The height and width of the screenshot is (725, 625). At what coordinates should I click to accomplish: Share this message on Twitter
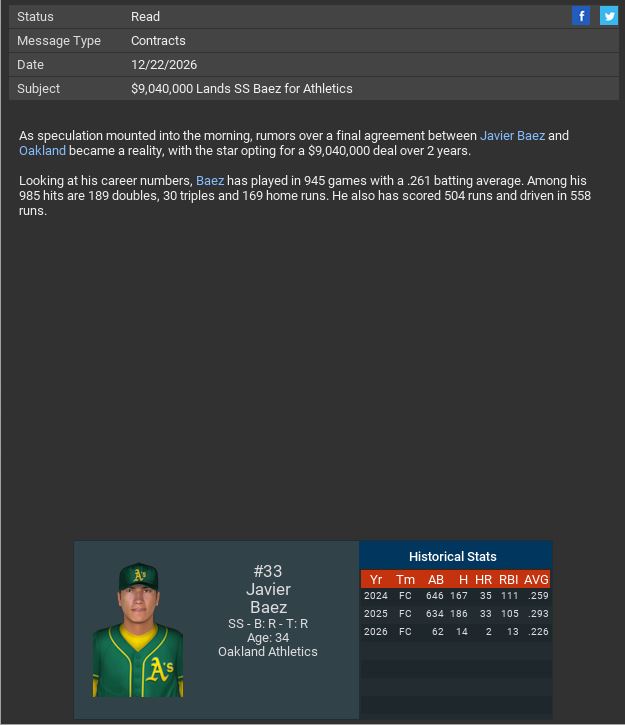(x=608, y=16)
